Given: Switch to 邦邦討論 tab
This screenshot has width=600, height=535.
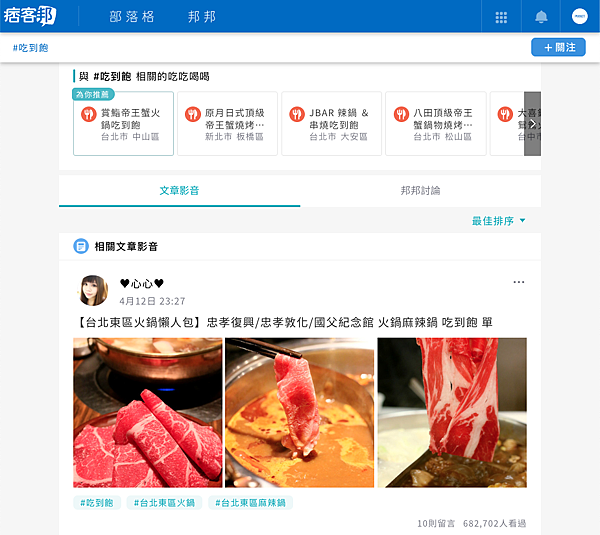Looking at the screenshot, I should pyautogui.click(x=420, y=190).
